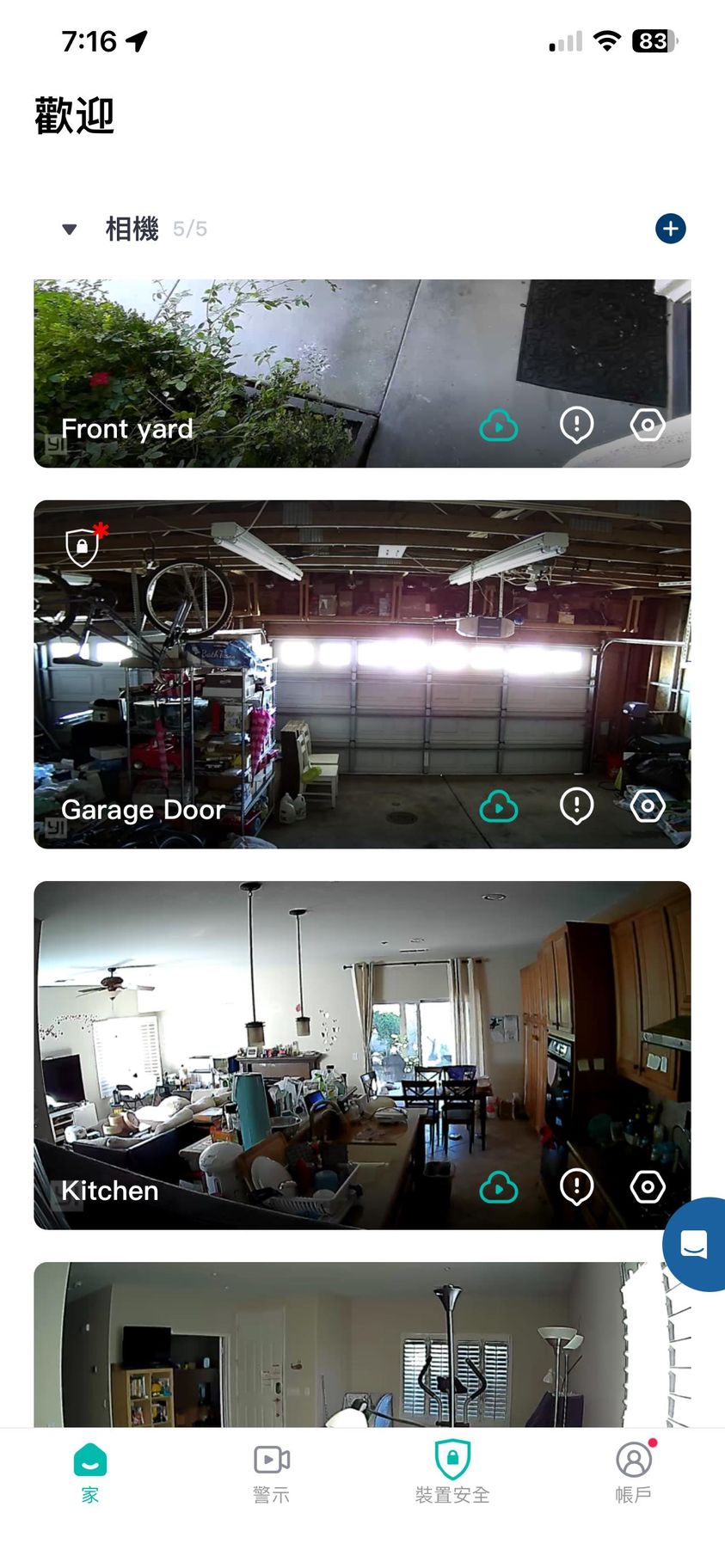View alerts for Kitchen camera

point(576,1188)
